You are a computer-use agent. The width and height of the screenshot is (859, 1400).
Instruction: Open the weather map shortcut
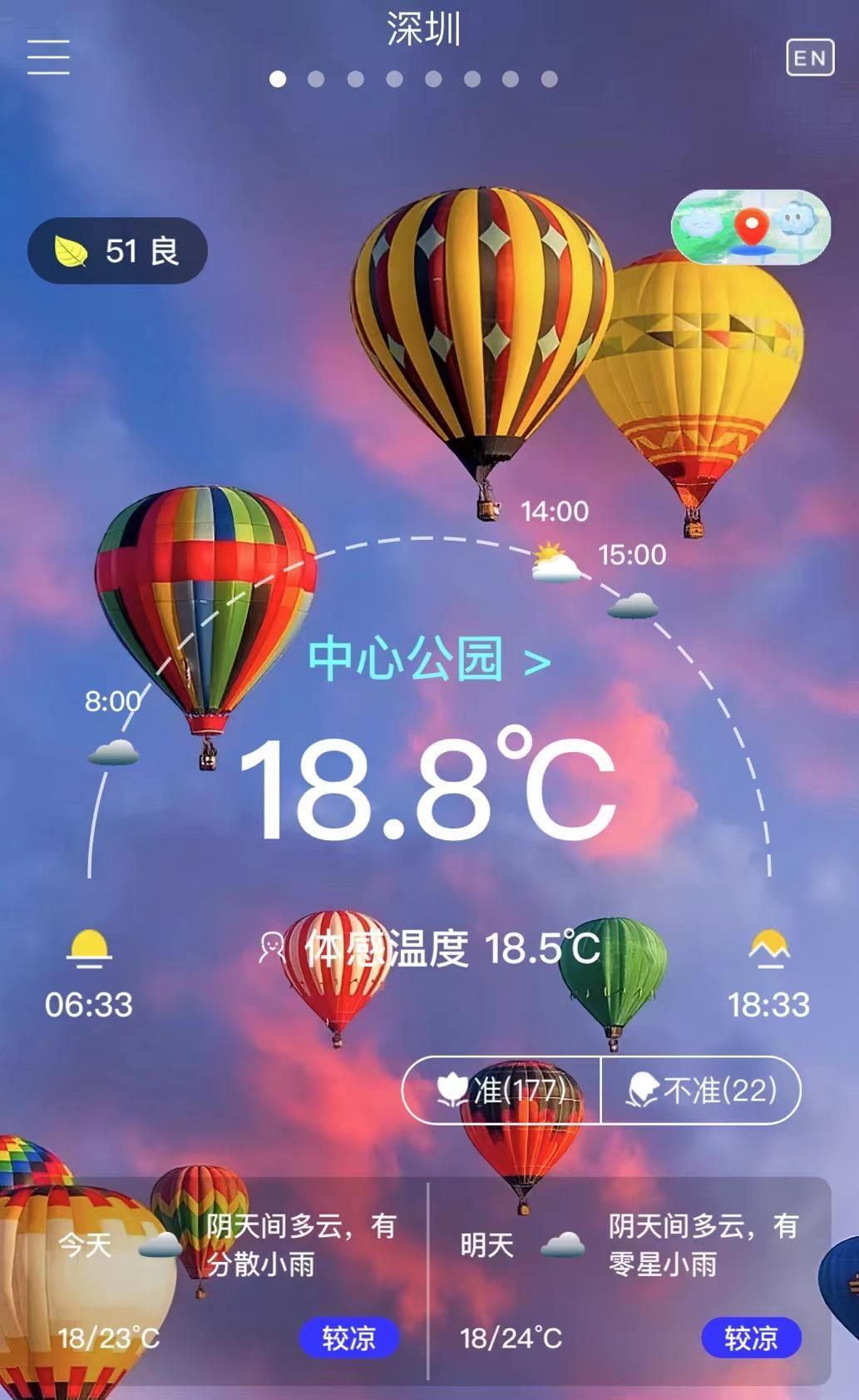750,226
